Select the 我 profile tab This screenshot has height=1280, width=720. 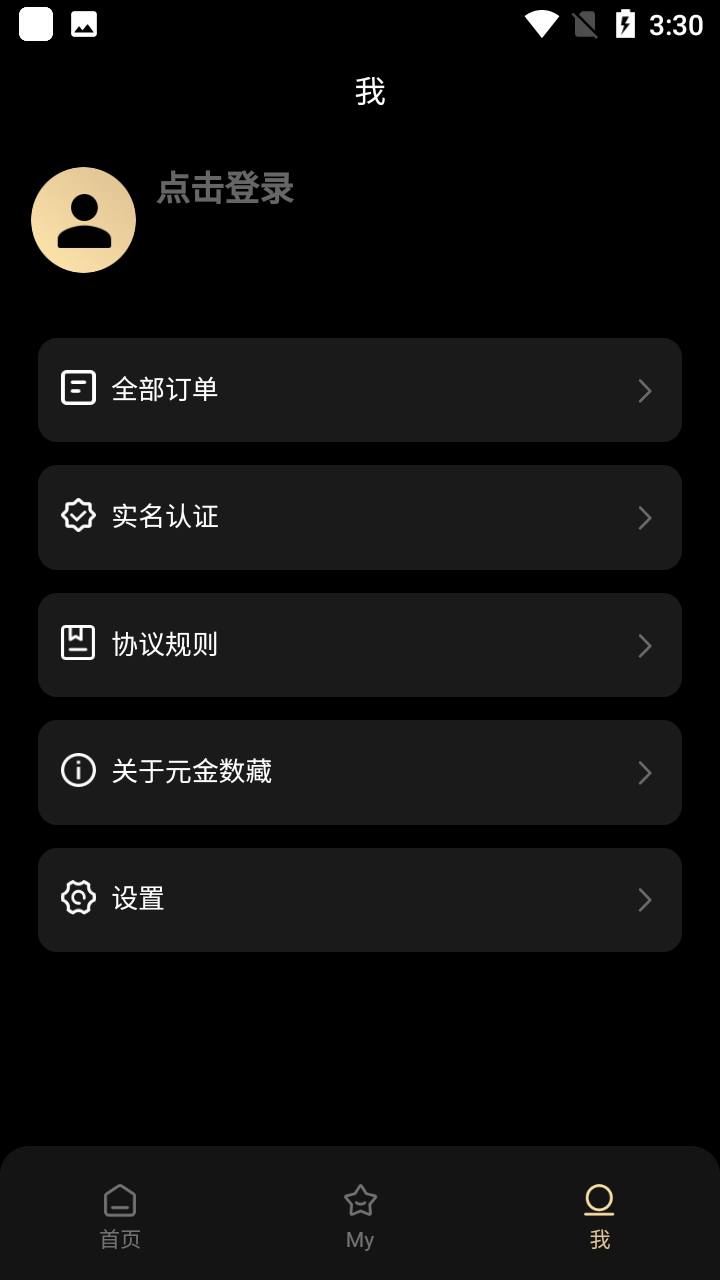point(600,1216)
